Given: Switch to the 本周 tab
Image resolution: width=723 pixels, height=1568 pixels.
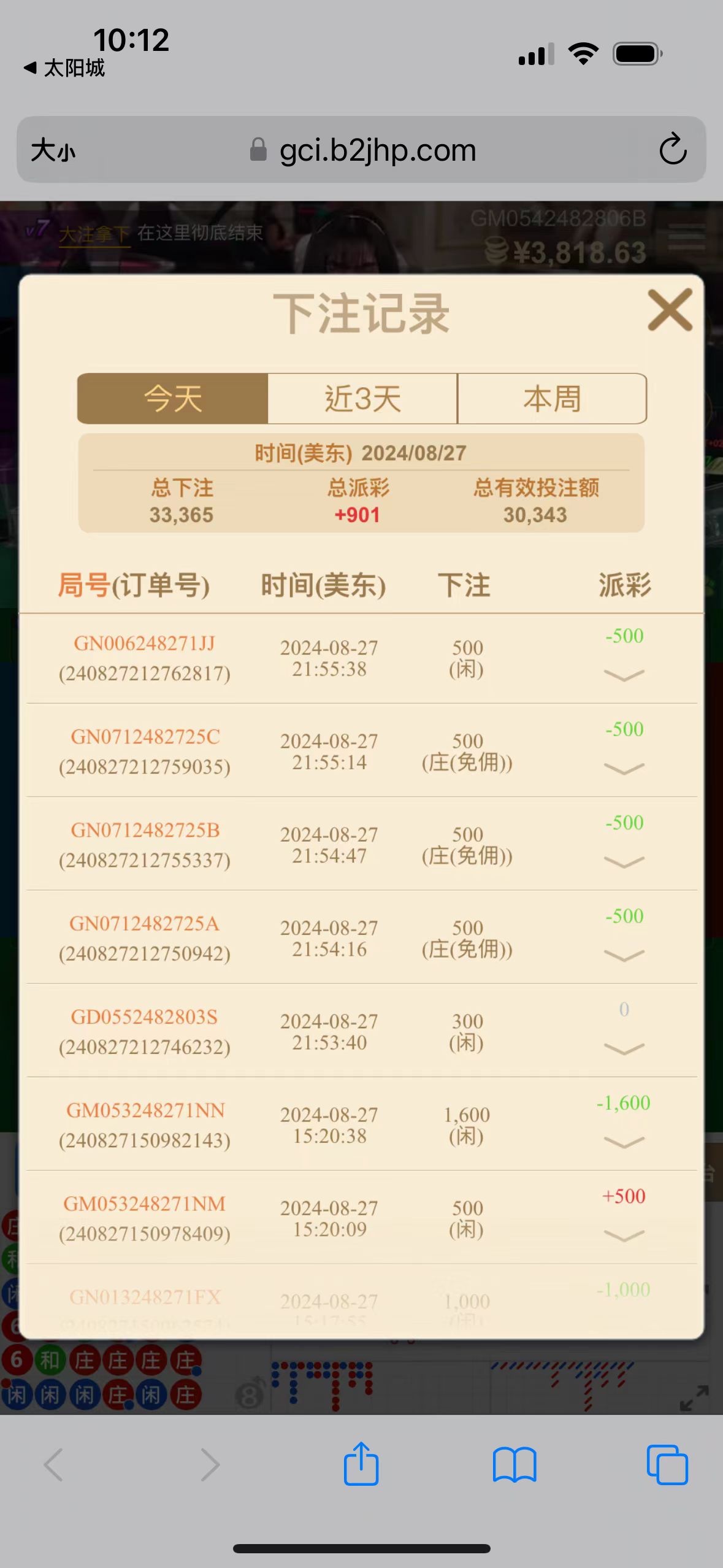Looking at the screenshot, I should click(x=552, y=399).
